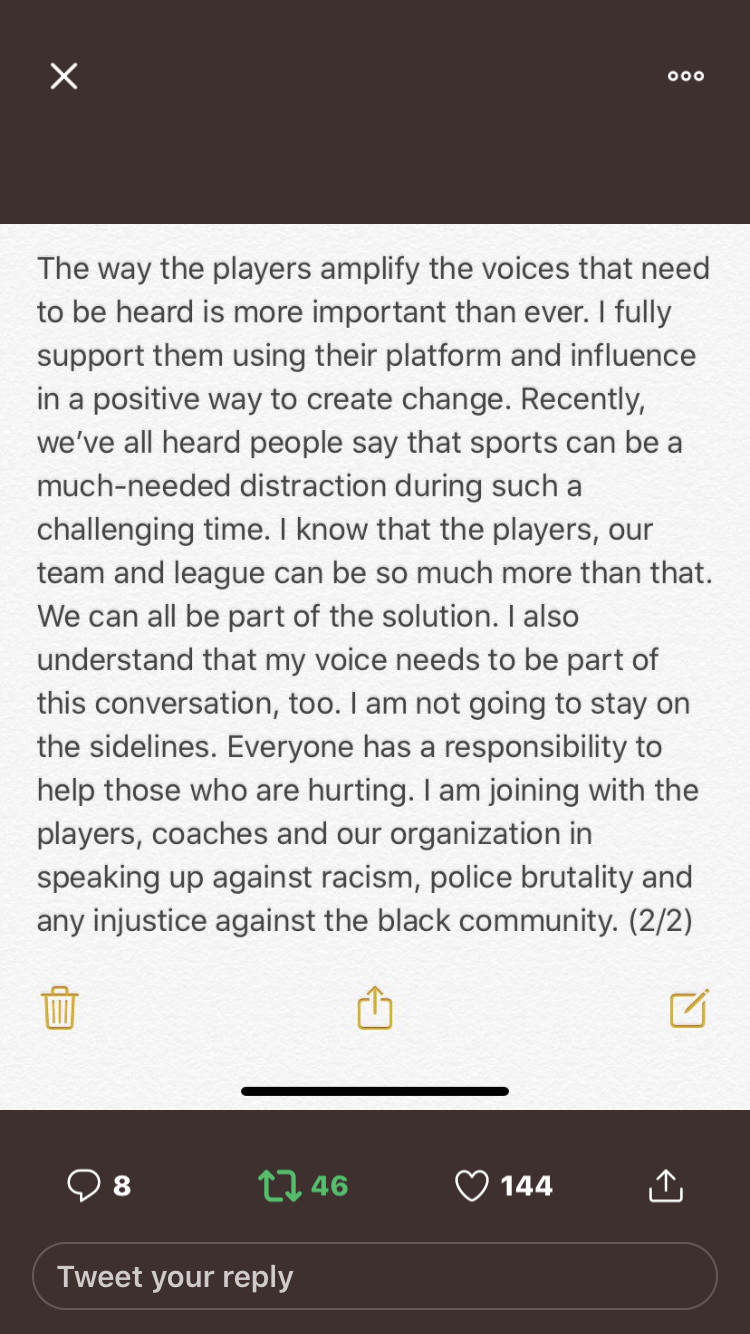Close the image viewer
The height and width of the screenshot is (1334, 750).
click(64, 76)
